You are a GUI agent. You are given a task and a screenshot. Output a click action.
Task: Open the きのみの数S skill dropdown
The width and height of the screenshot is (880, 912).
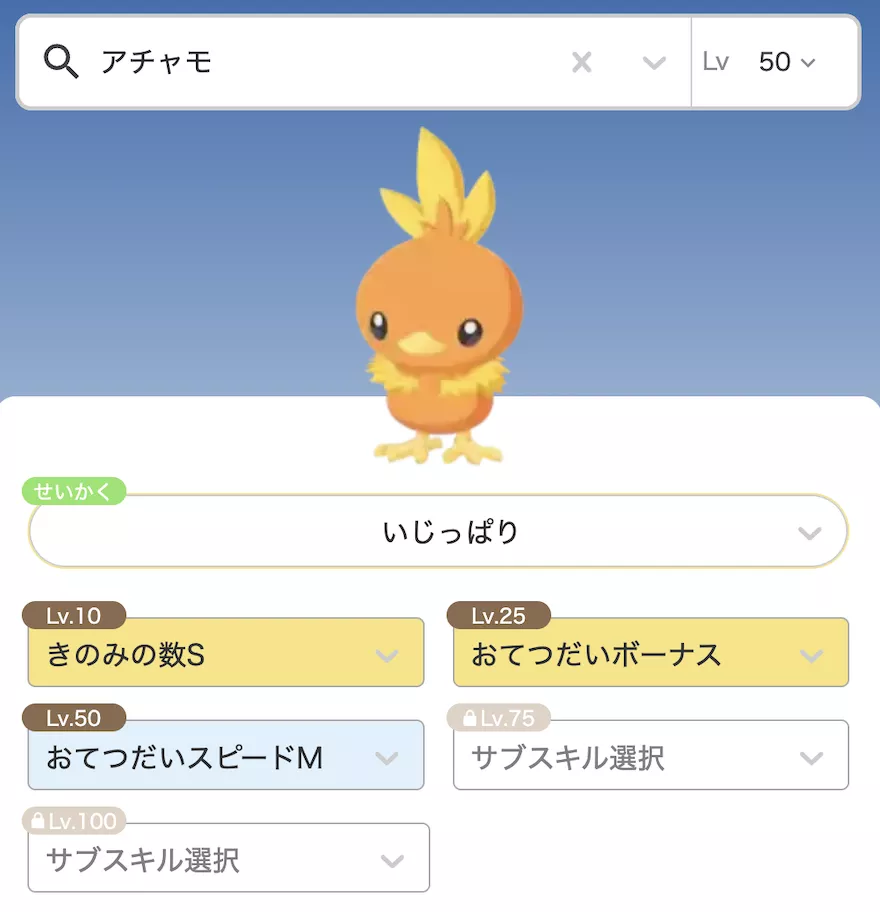(x=225, y=653)
